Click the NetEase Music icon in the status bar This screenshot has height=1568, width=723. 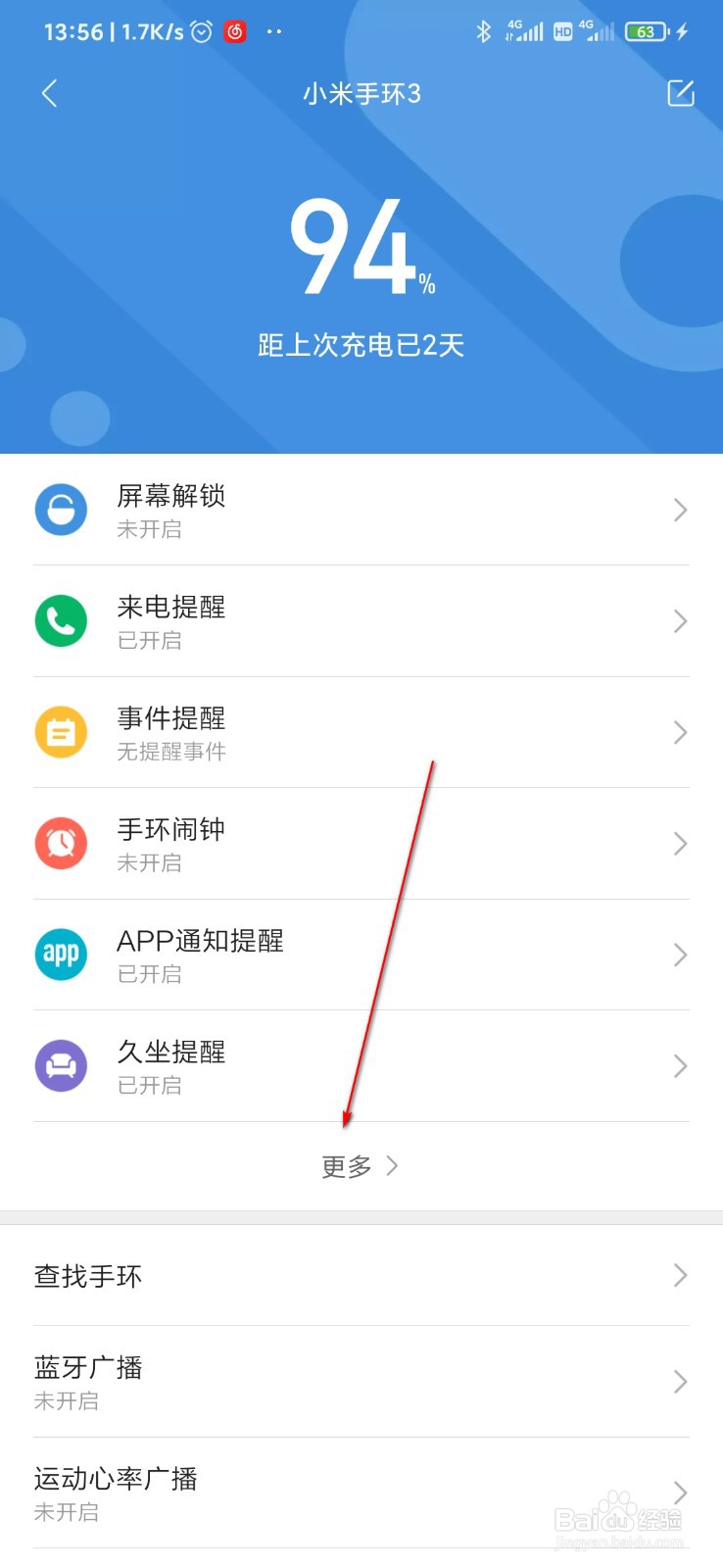(235, 31)
